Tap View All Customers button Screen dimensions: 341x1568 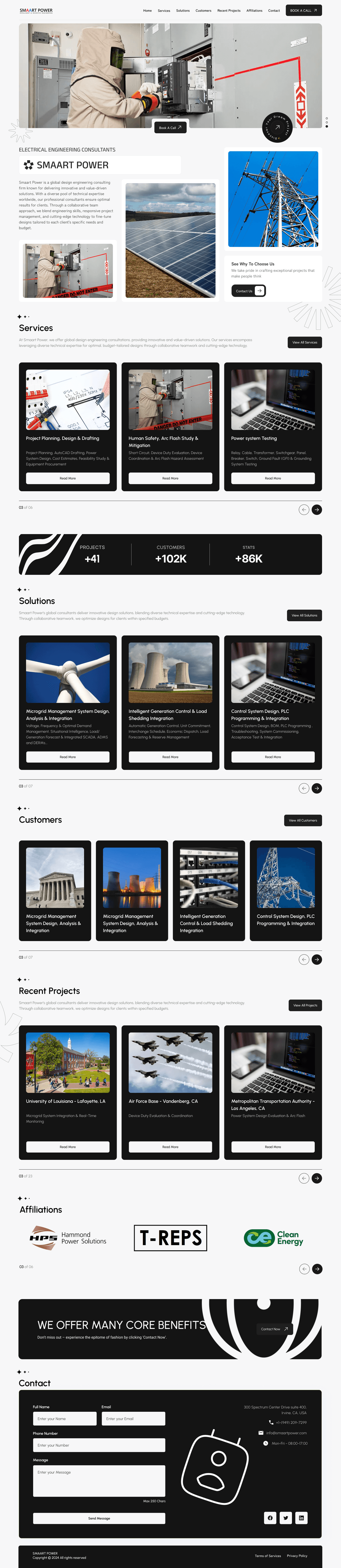(302, 820)
